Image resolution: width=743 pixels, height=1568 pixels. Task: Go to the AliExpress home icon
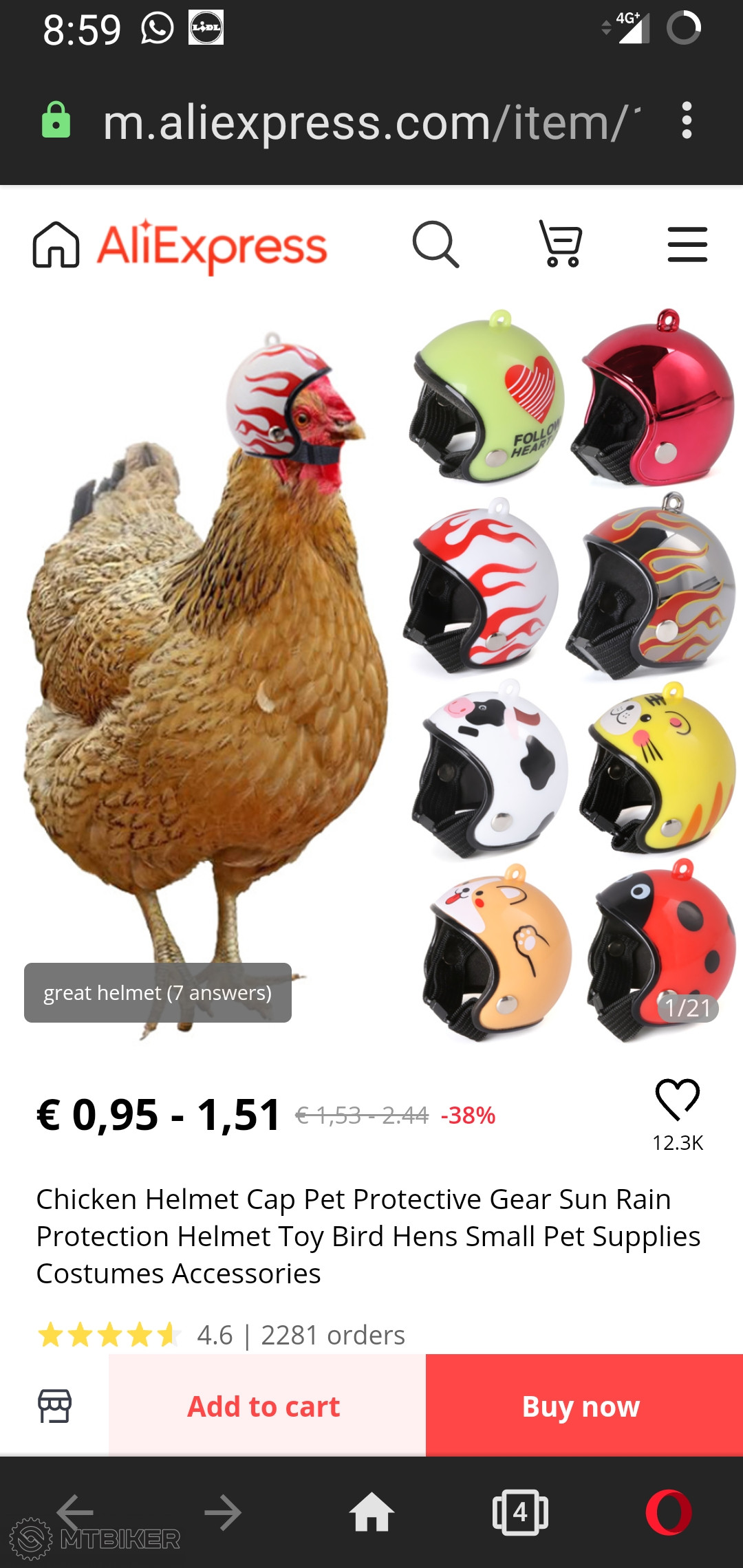pos(56,245)
